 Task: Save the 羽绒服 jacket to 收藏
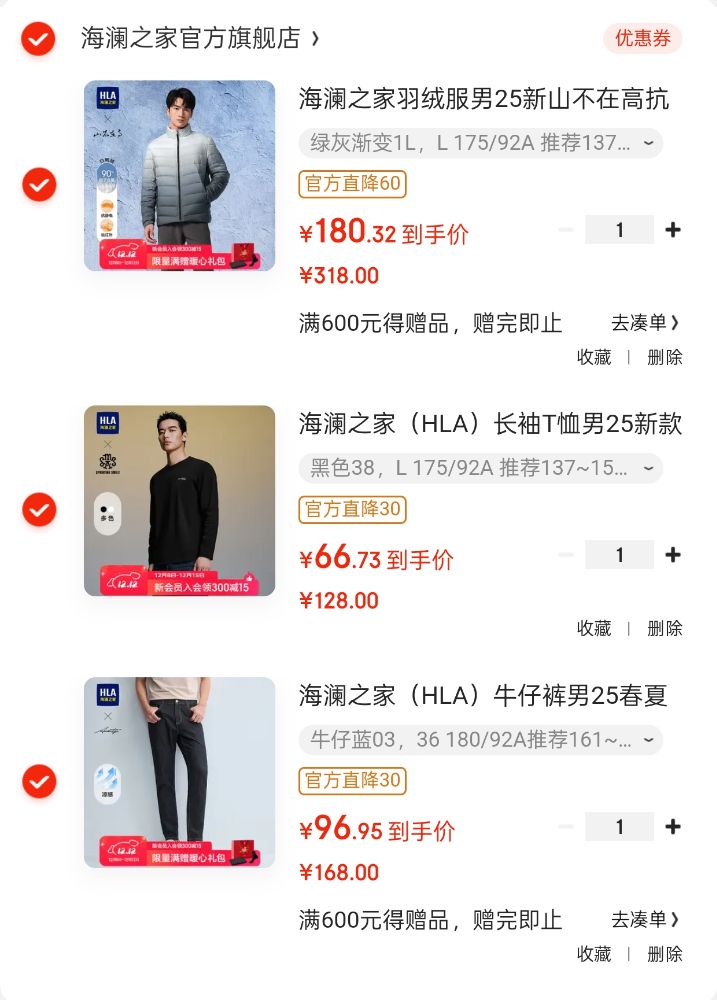[x=594, y=357]
